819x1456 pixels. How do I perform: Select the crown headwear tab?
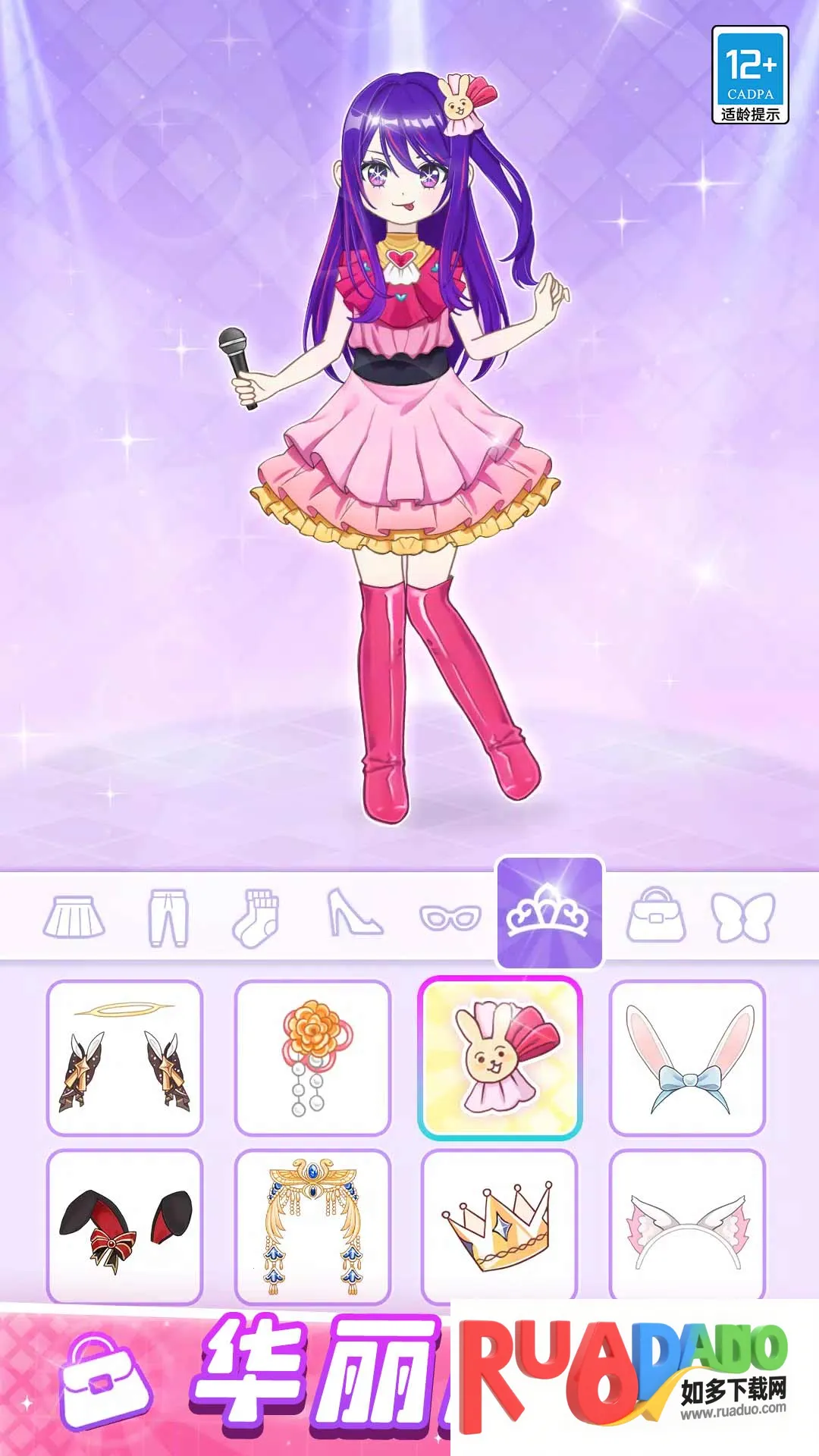pyautogui.click(x=549, y=914)
